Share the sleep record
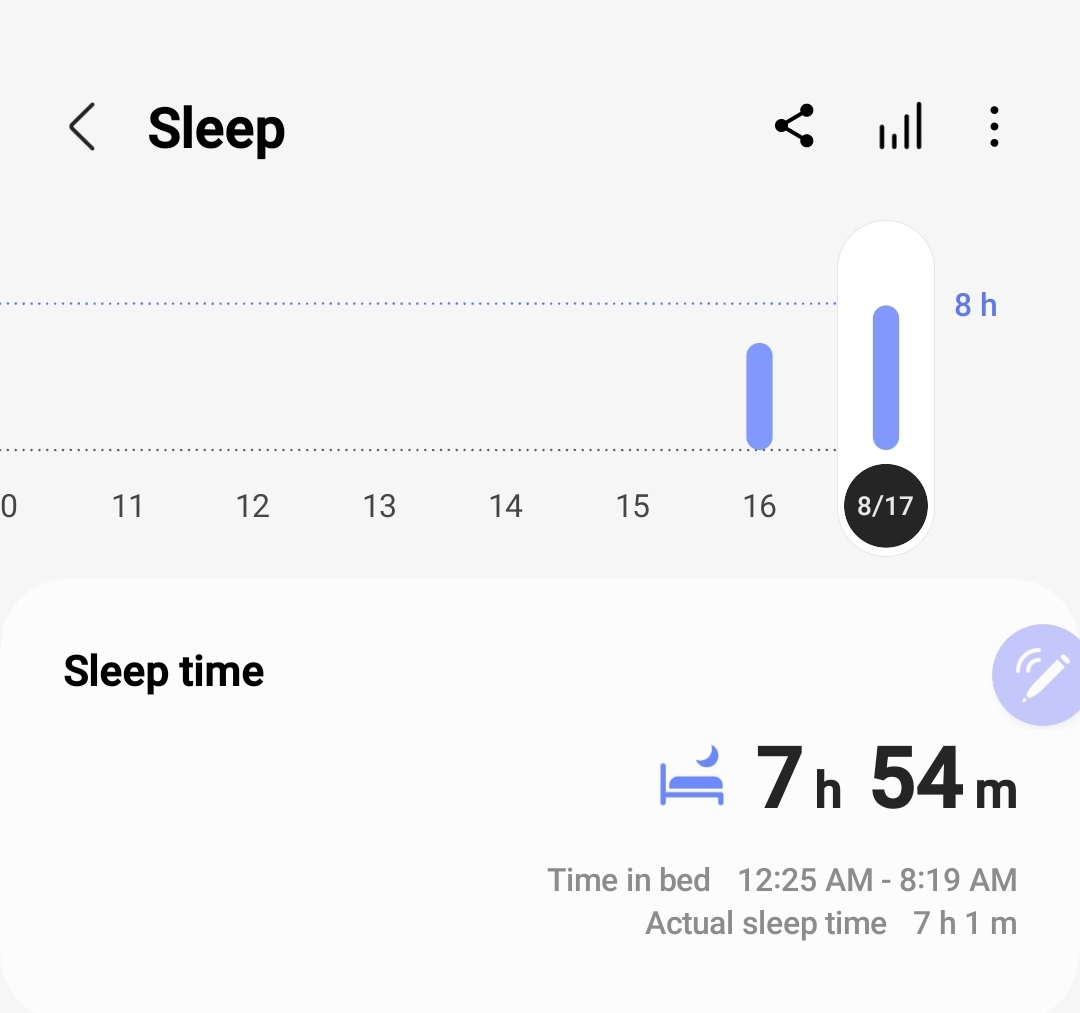 pyautogui.click(x=794, y=127)
